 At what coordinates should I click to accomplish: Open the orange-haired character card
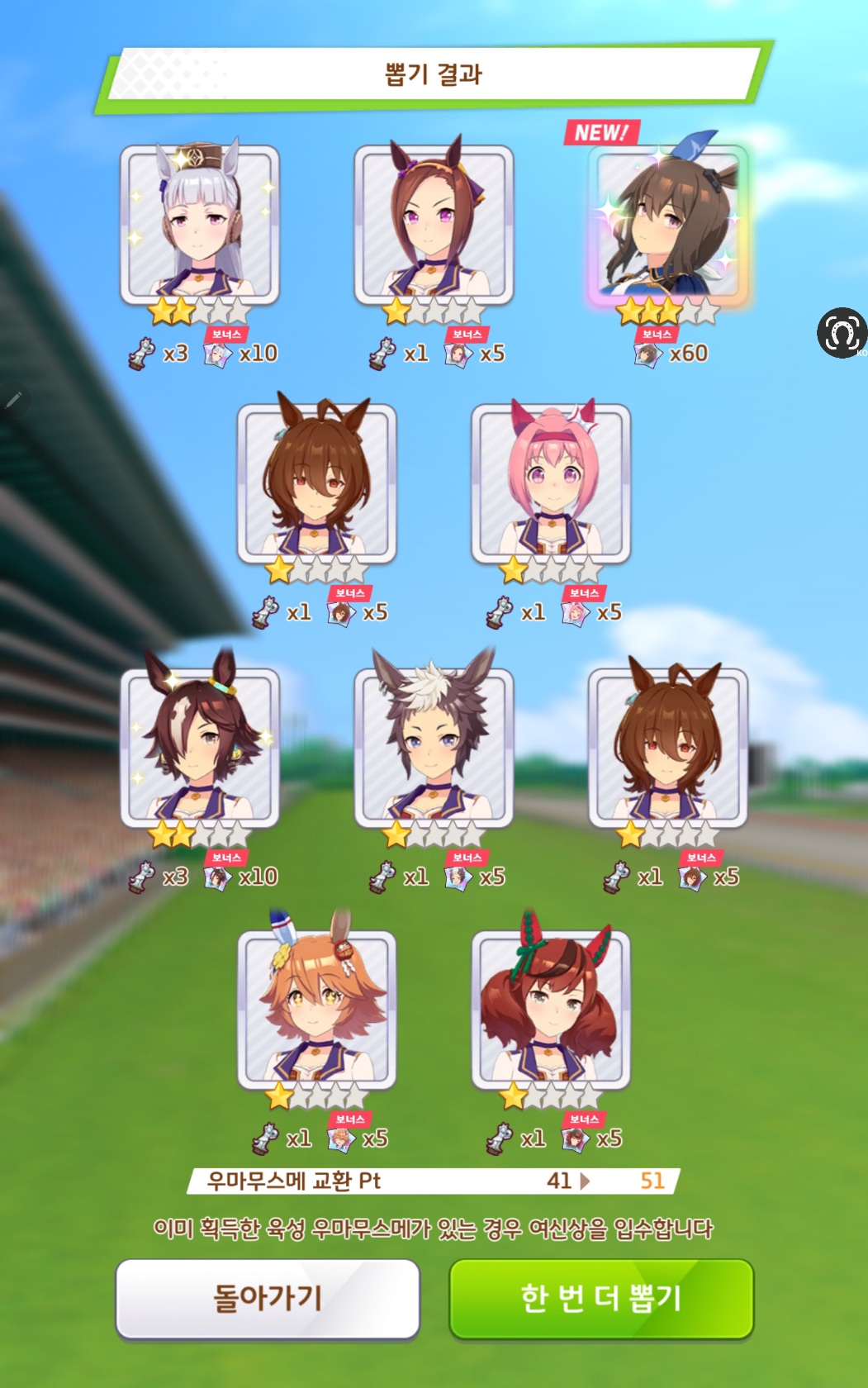(316, 1010)
